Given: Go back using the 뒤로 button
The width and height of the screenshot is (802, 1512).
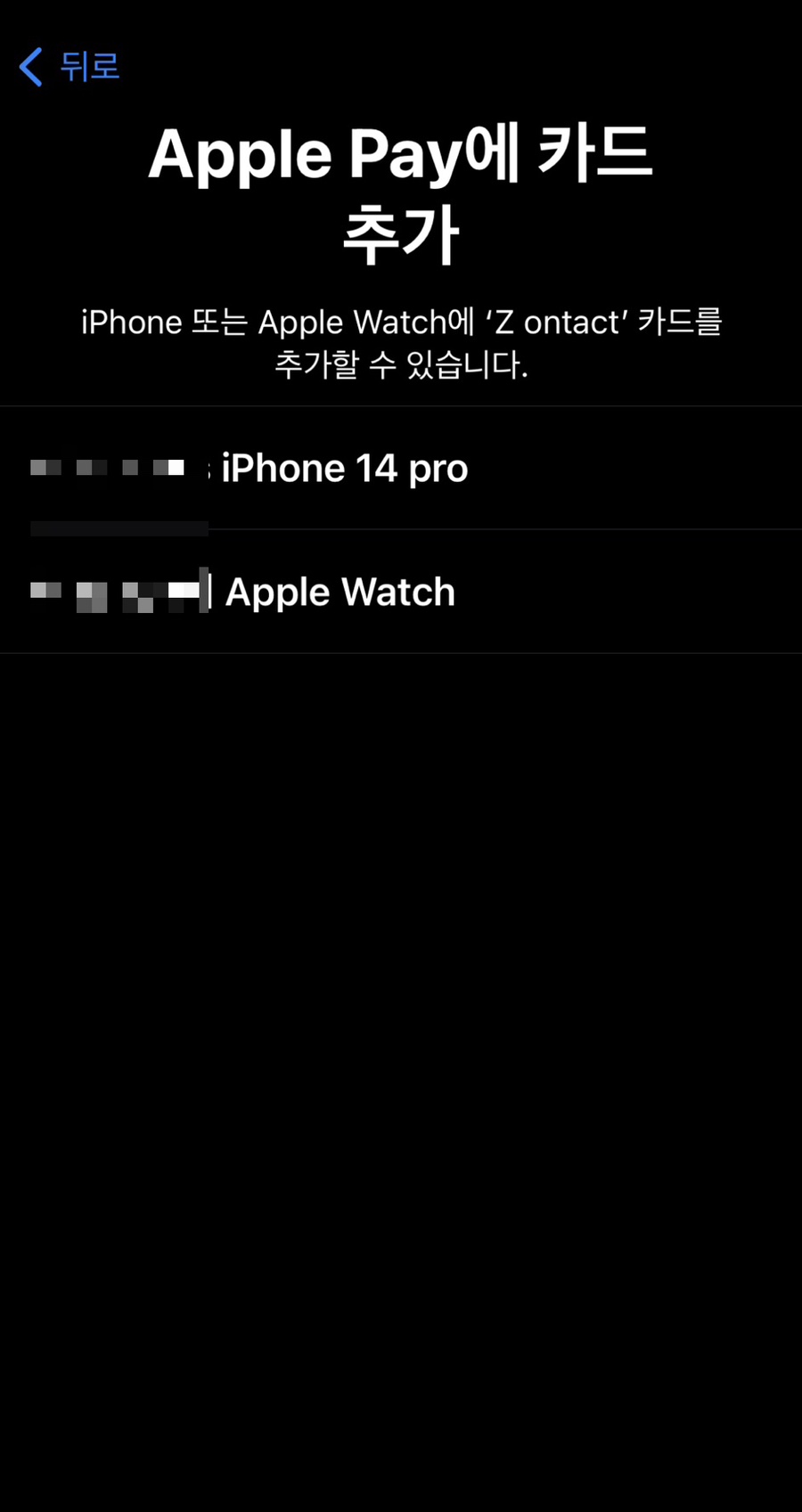Looking at the screenshot, I should [70, 67].
